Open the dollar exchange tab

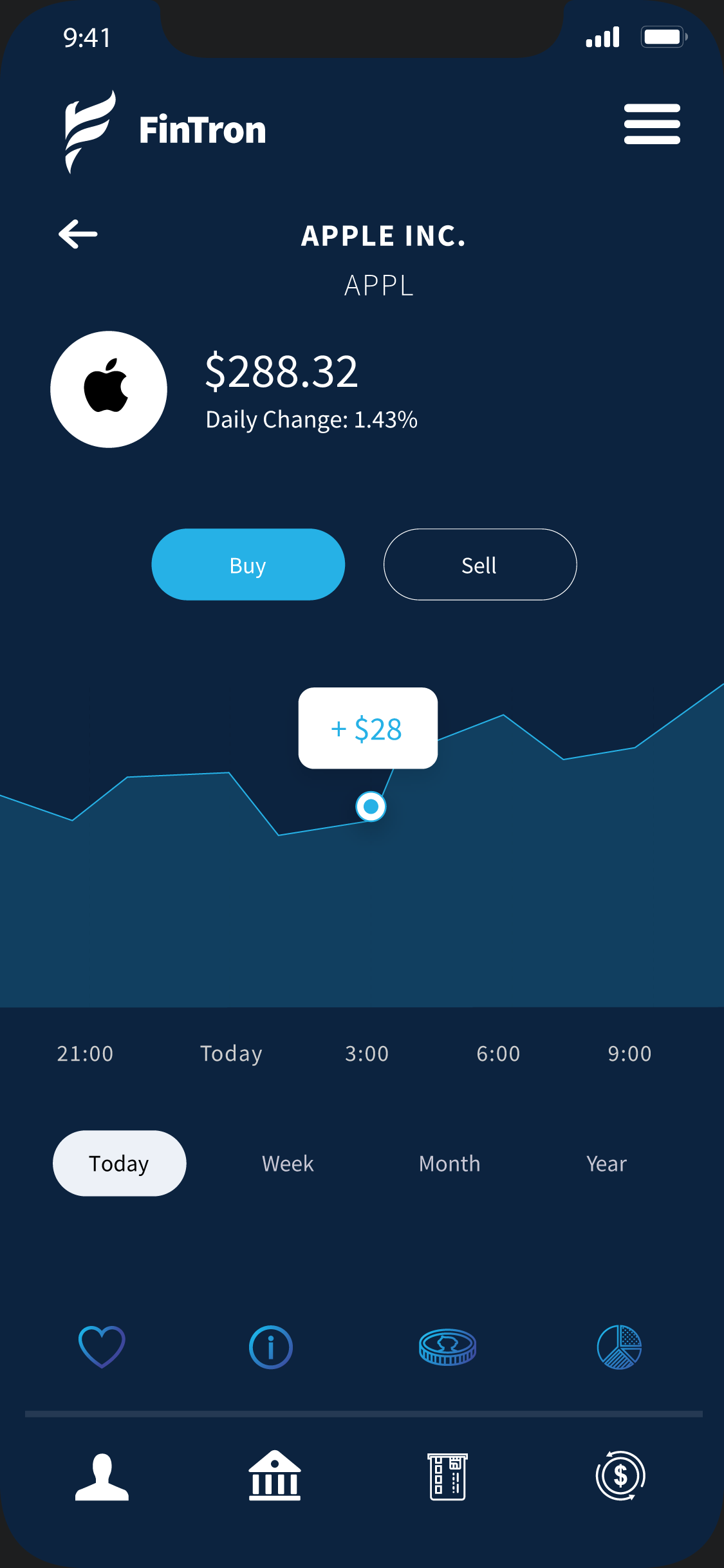(x=620, y=1475)
